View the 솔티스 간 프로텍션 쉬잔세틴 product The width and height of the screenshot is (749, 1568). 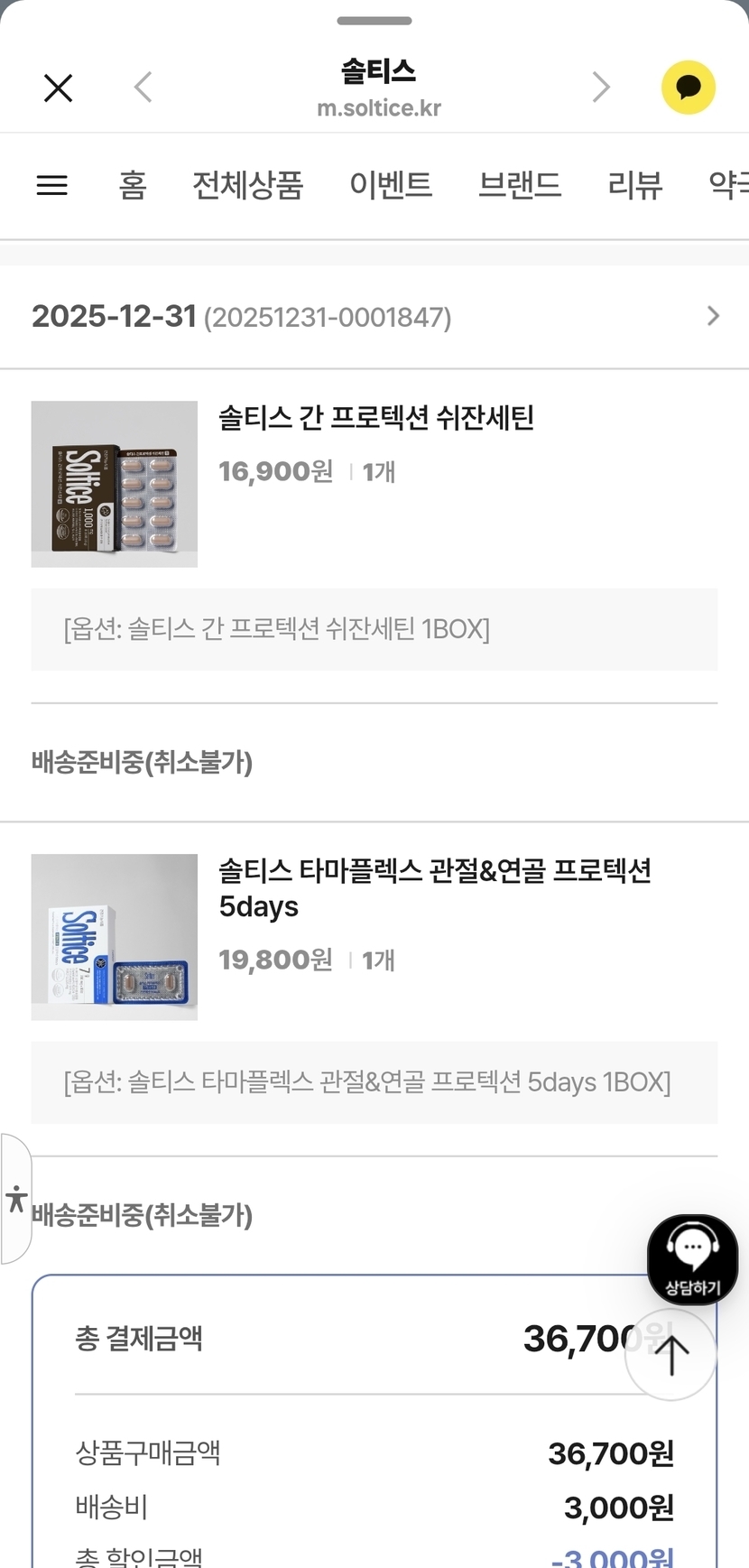[x=376, y=418]
